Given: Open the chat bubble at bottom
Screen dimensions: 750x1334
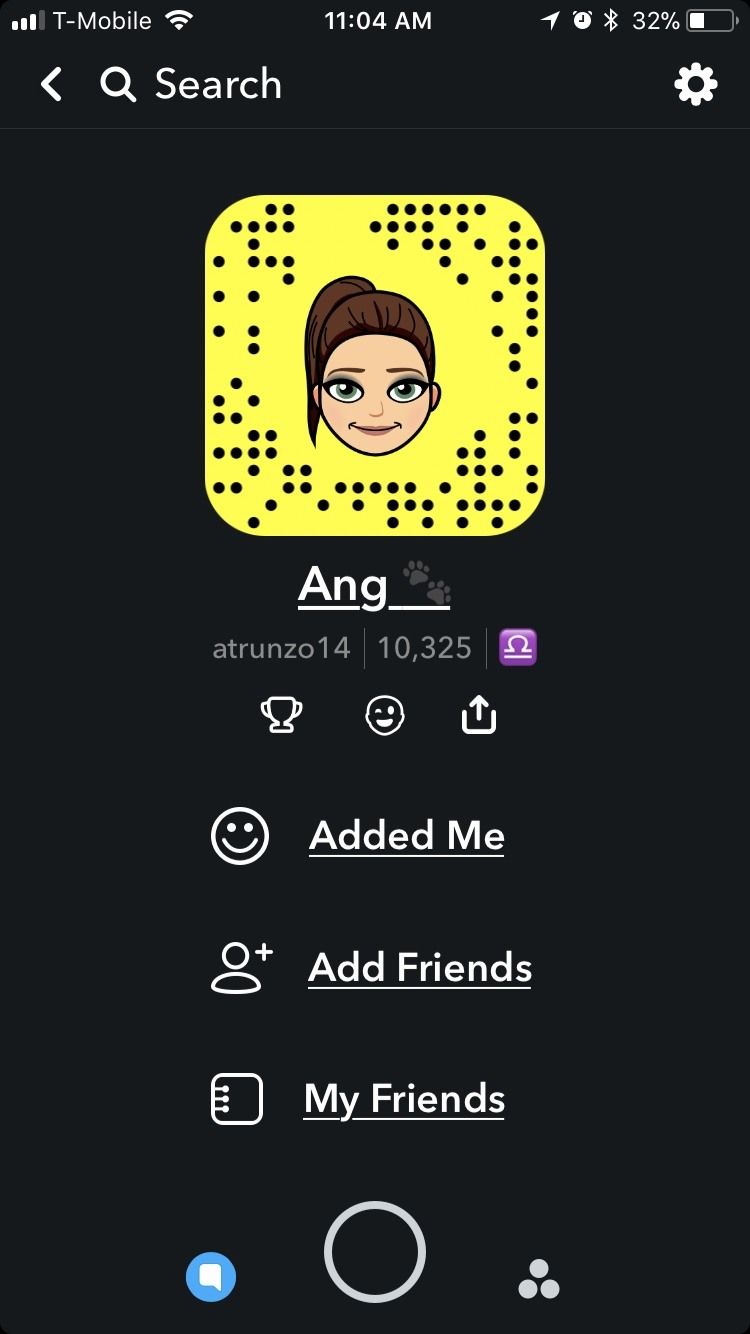Looking at the screenshot, I should click(211, 1277).
